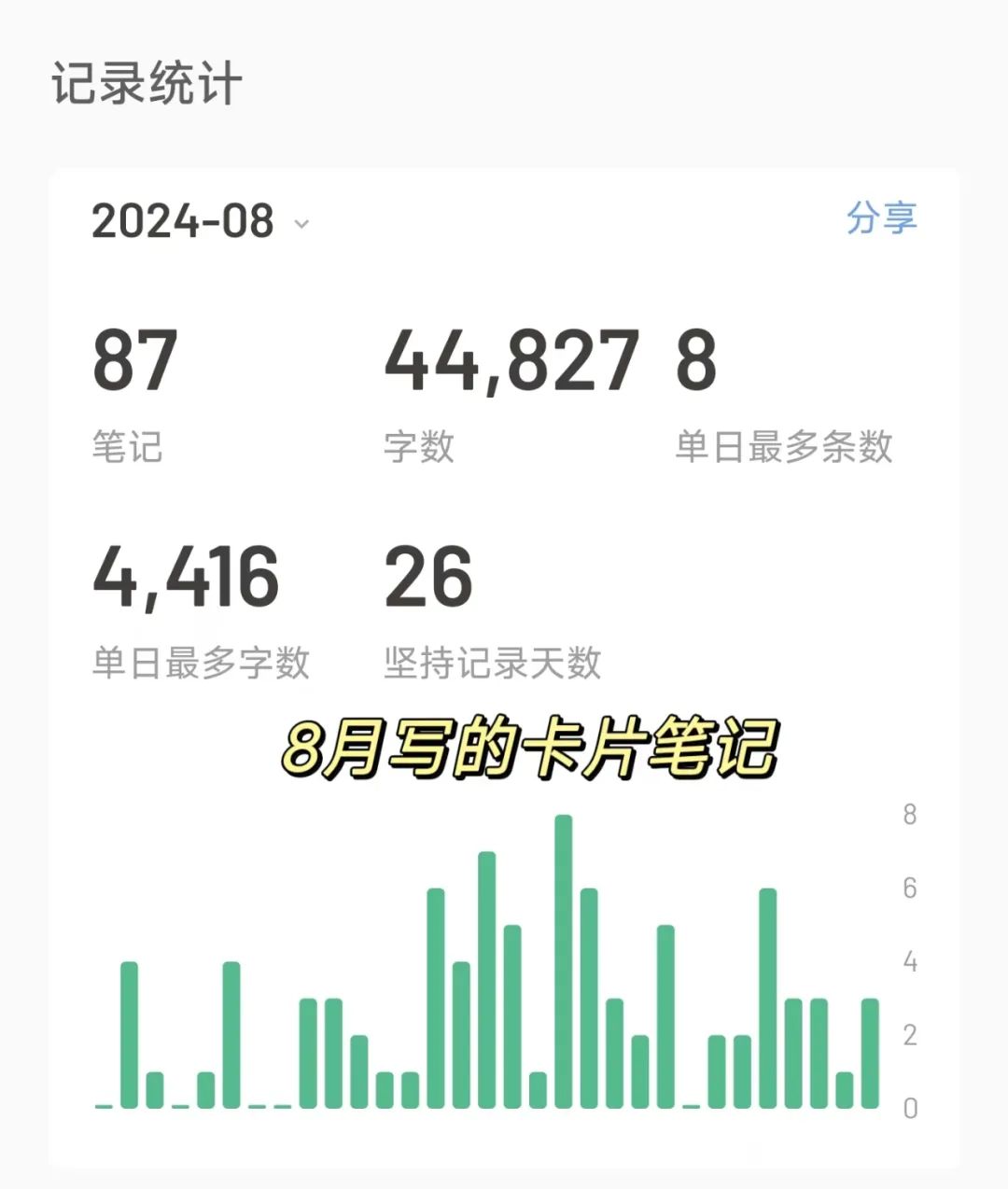Click a bar showing 6 notes recorded

point(434,999)
